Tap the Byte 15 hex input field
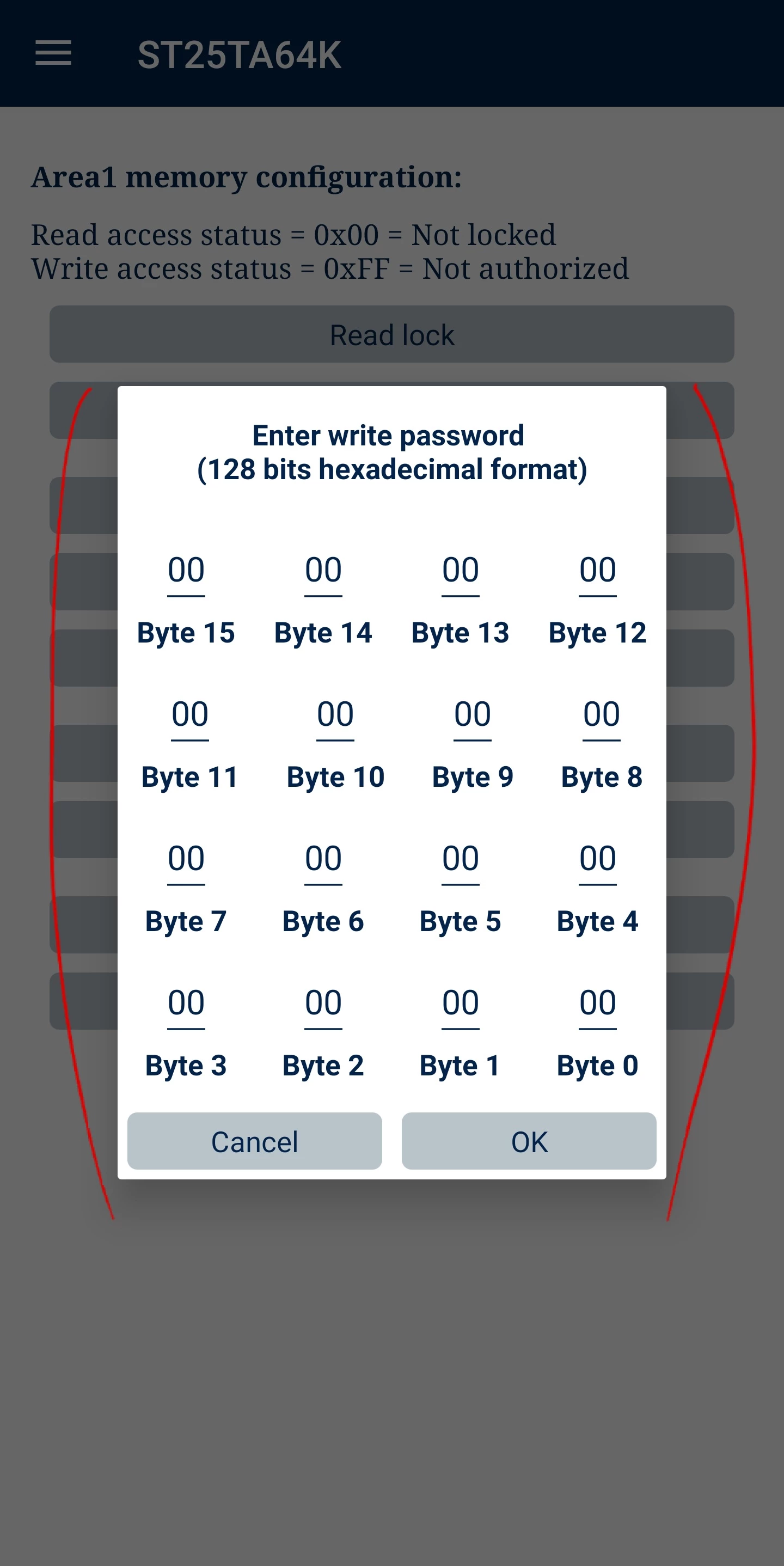Viewport: 784px width, 1566px height. point(186,572)
